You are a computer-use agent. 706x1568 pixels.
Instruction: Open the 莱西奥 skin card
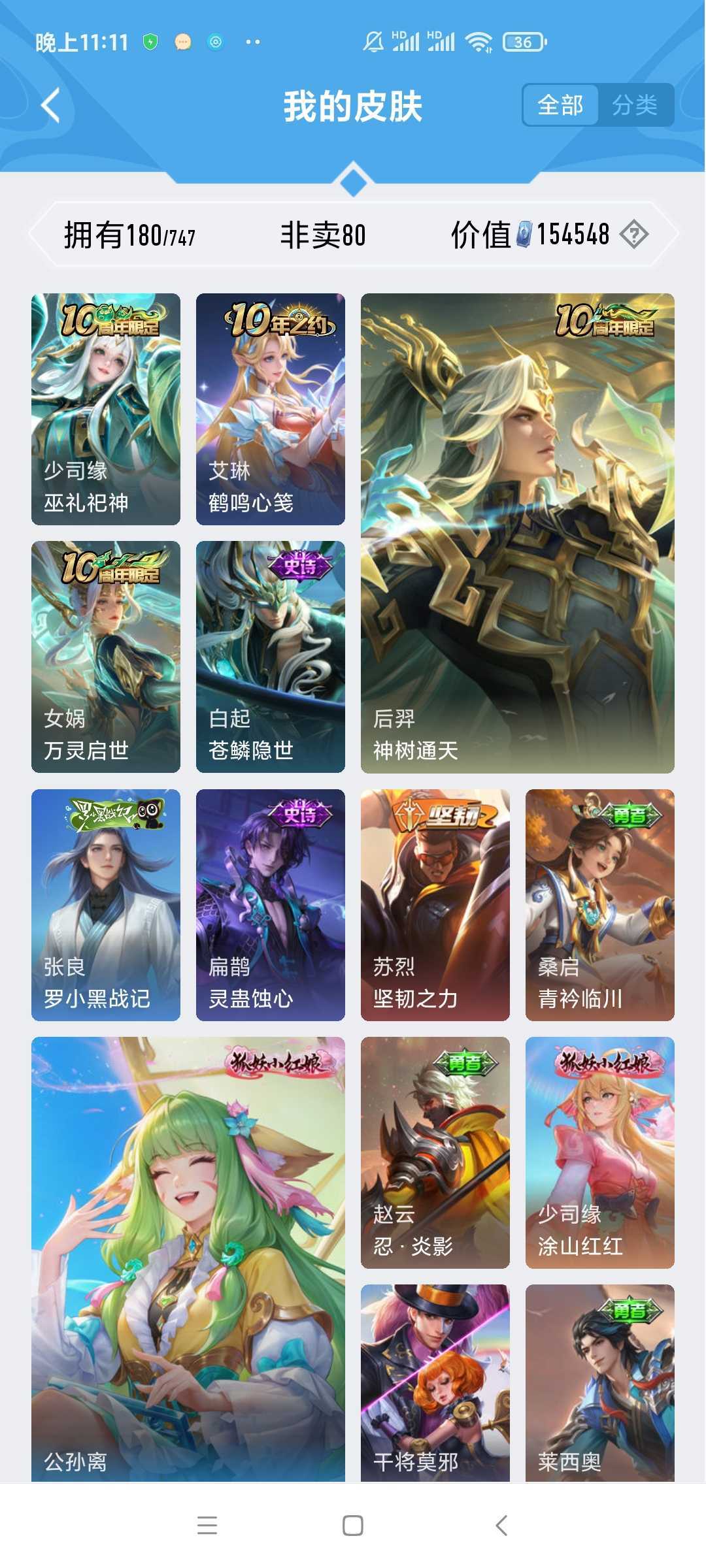click(600, 1383)
